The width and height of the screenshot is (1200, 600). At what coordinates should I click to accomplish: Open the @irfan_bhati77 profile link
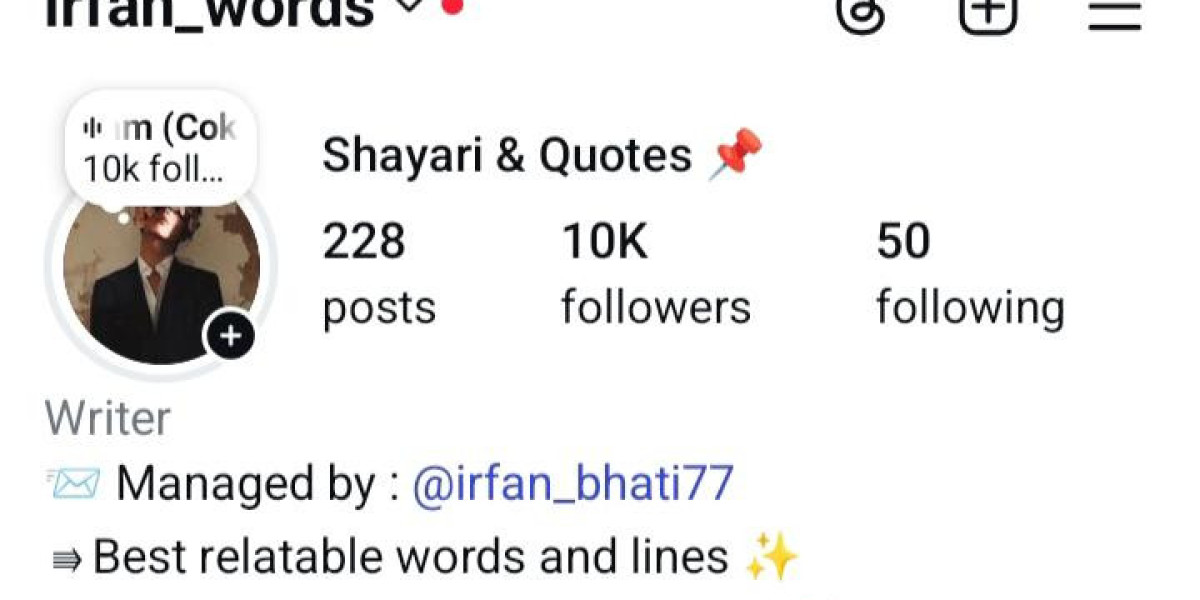coord(573,483)
